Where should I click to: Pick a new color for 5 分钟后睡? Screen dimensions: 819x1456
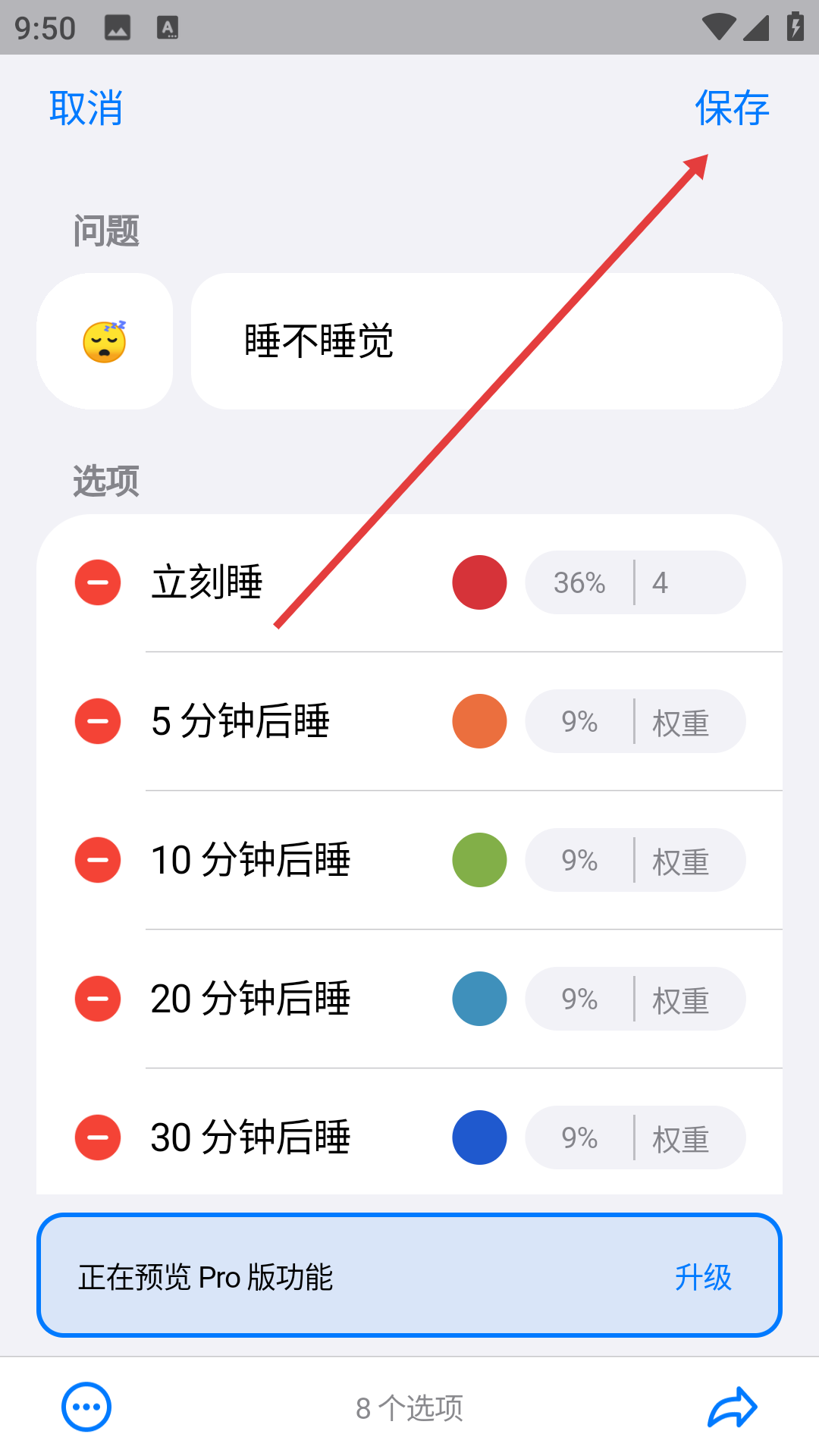pos(479,721)
